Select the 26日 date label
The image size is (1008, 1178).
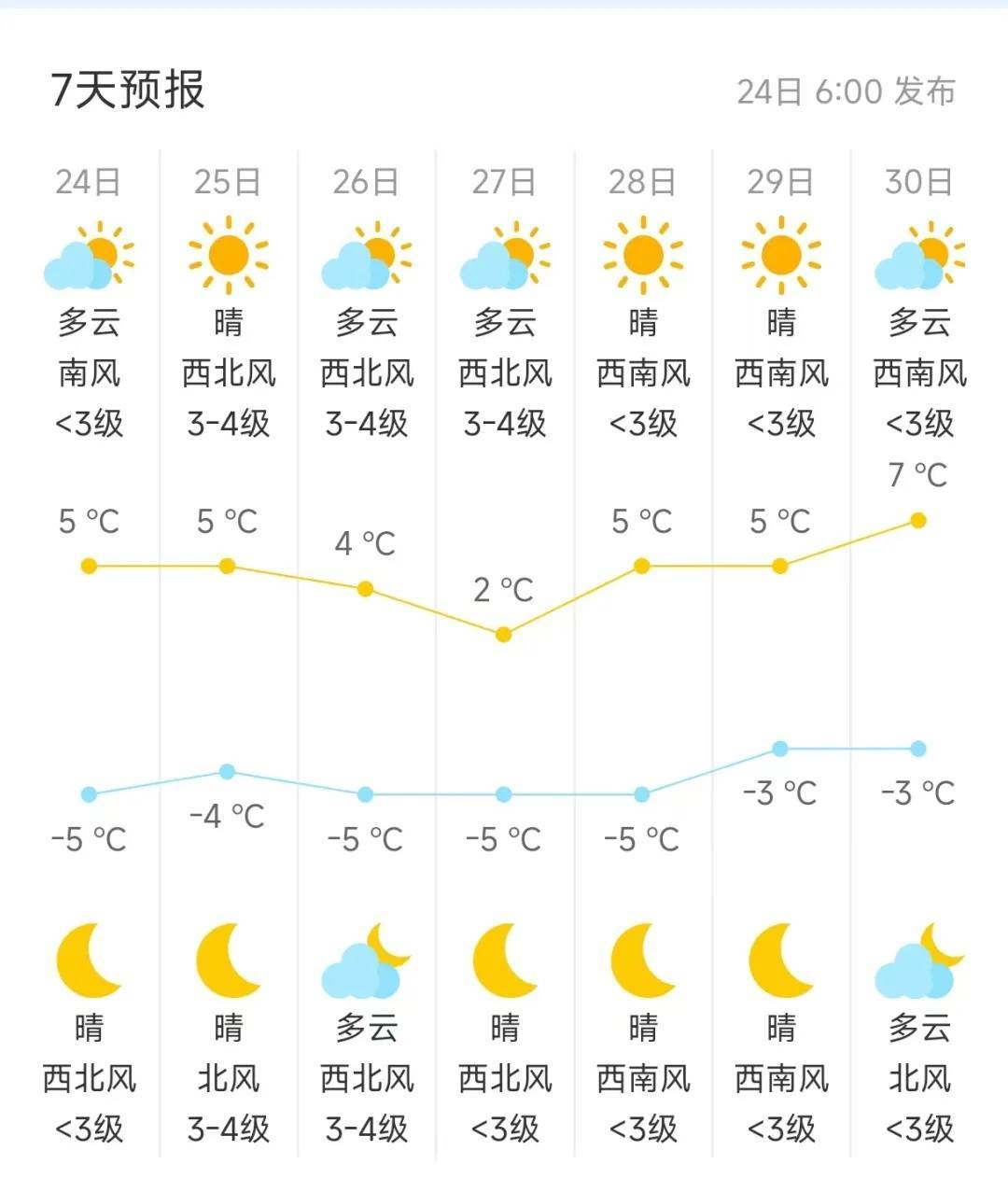(366, 183)
